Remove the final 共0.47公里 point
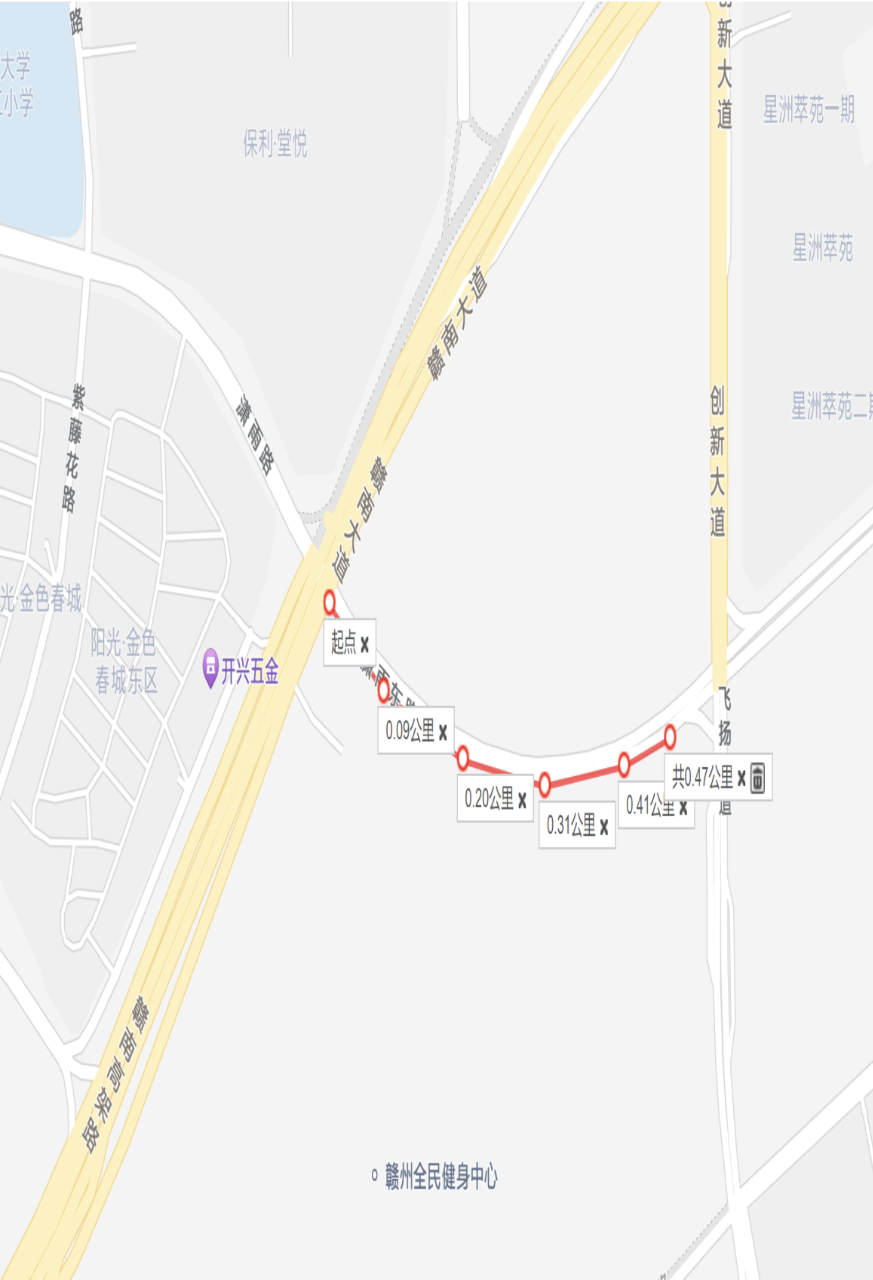This screenshot has width=873, height=1280. point(741,777)
